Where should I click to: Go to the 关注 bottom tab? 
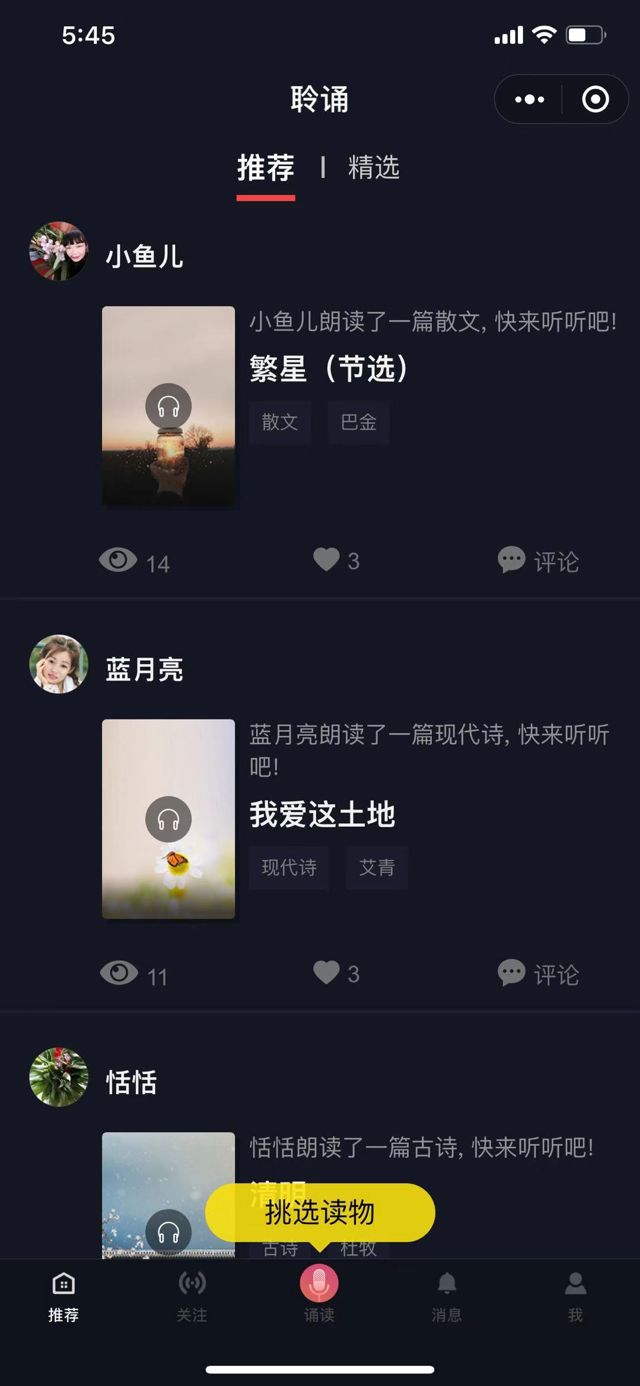coord(192,1295)
